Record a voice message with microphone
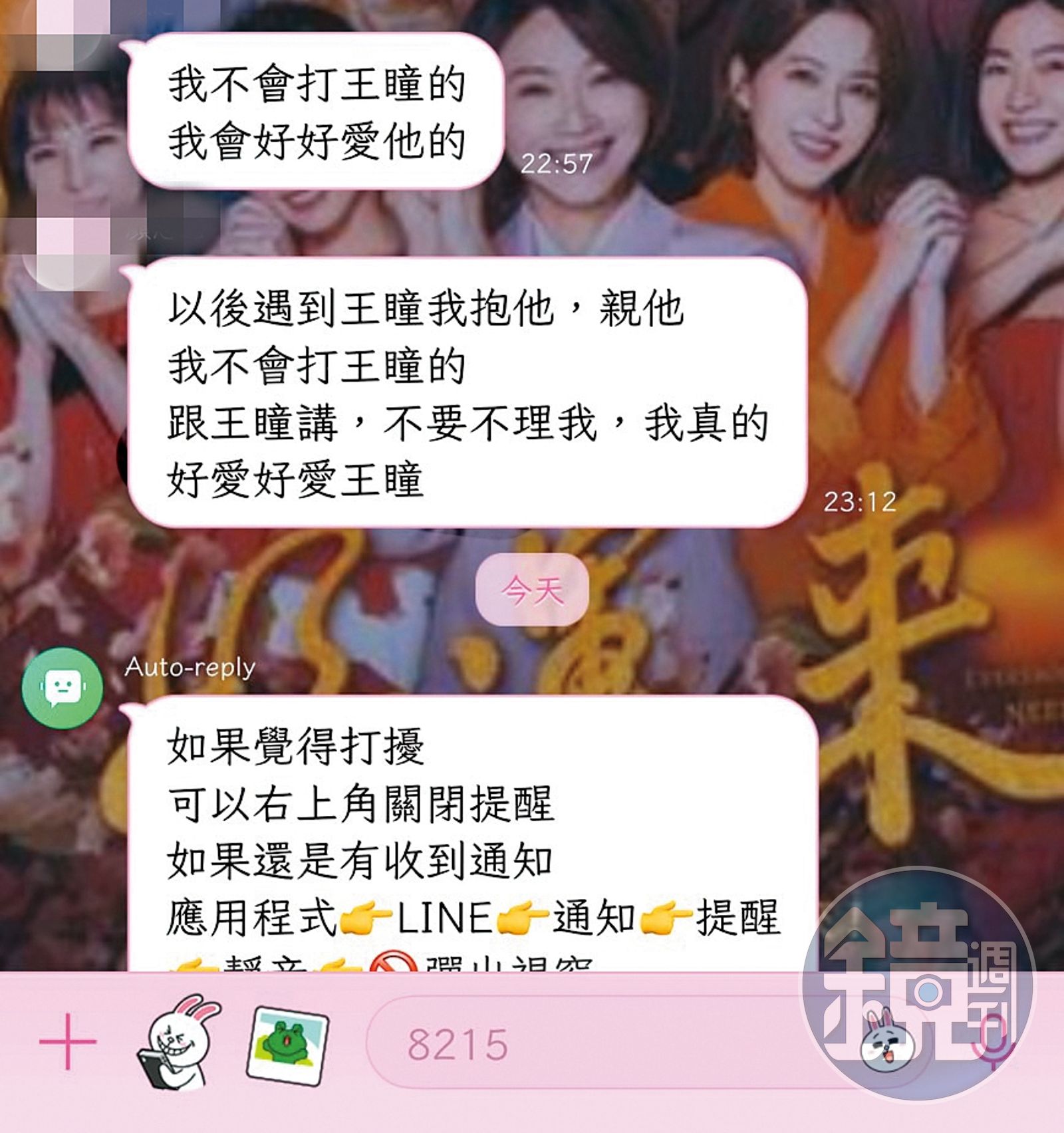The height and width of the screenshot is (1133, 1064). pos(993,1040)
